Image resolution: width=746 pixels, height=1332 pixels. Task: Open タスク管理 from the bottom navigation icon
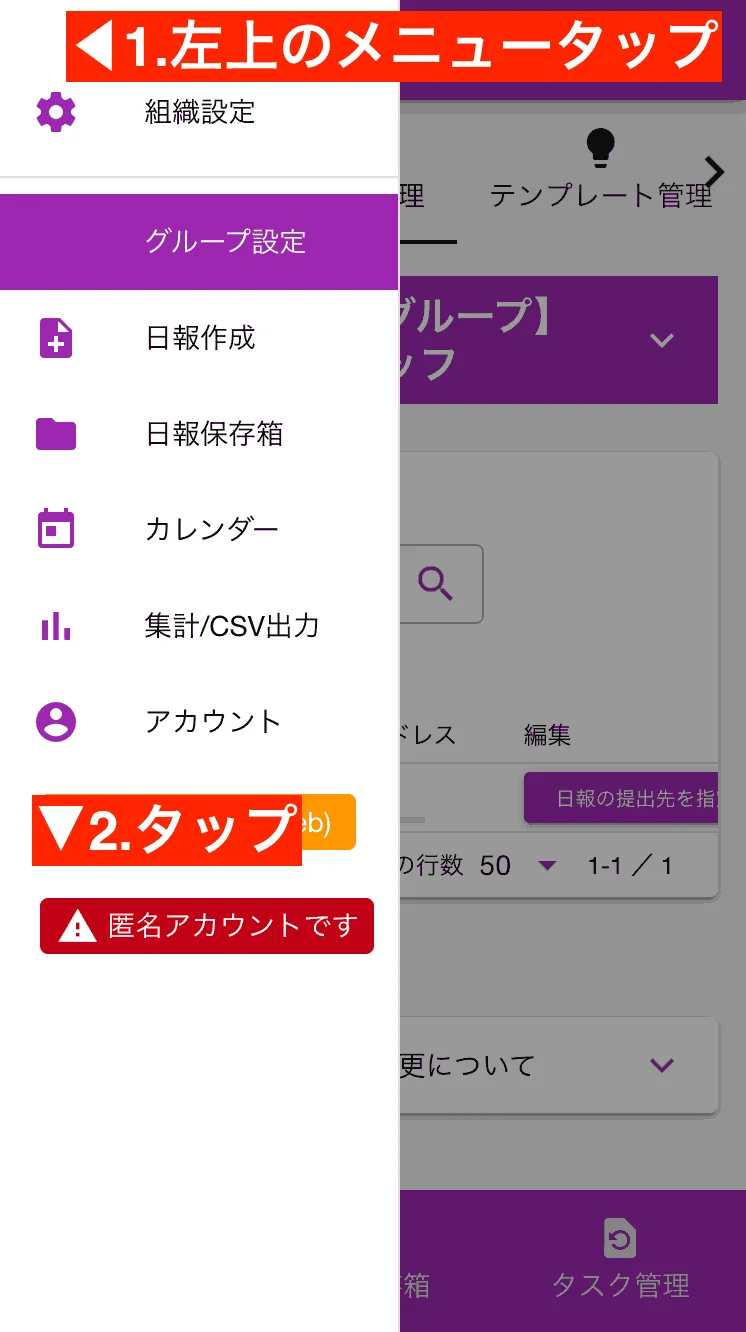coord(620,1236)
